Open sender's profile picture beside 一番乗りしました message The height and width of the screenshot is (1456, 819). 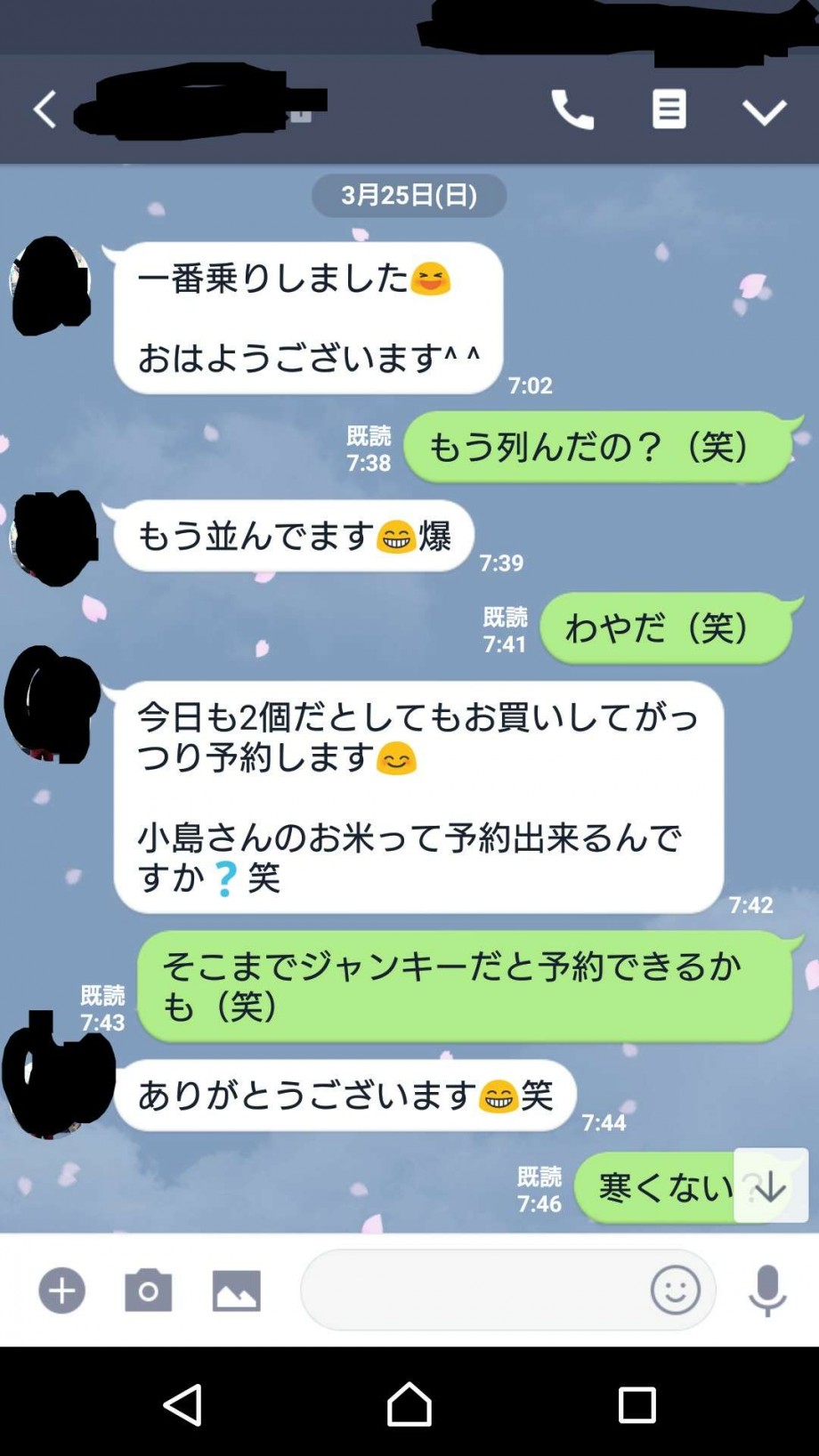[x=50, y=285]
